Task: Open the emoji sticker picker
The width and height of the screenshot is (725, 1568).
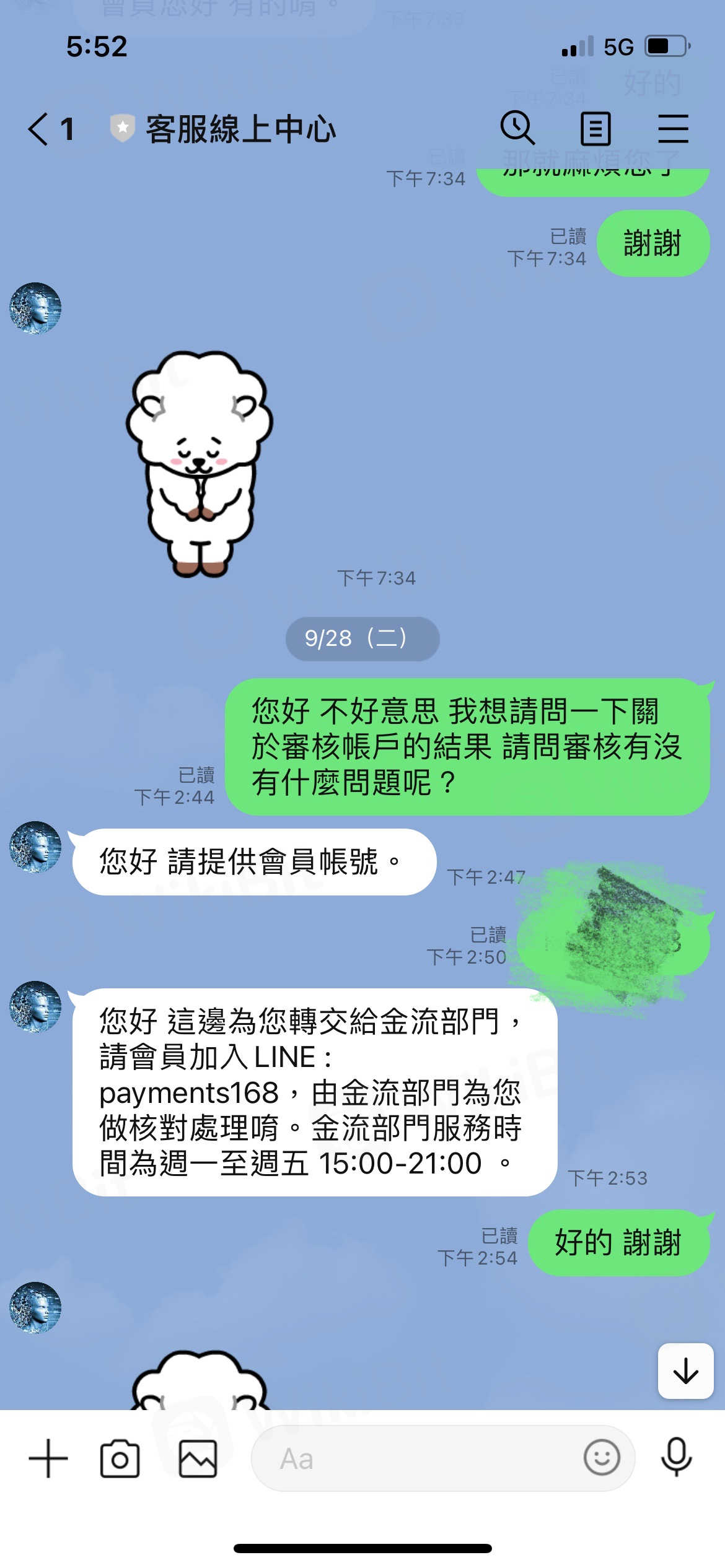Action: point(601,1457)
